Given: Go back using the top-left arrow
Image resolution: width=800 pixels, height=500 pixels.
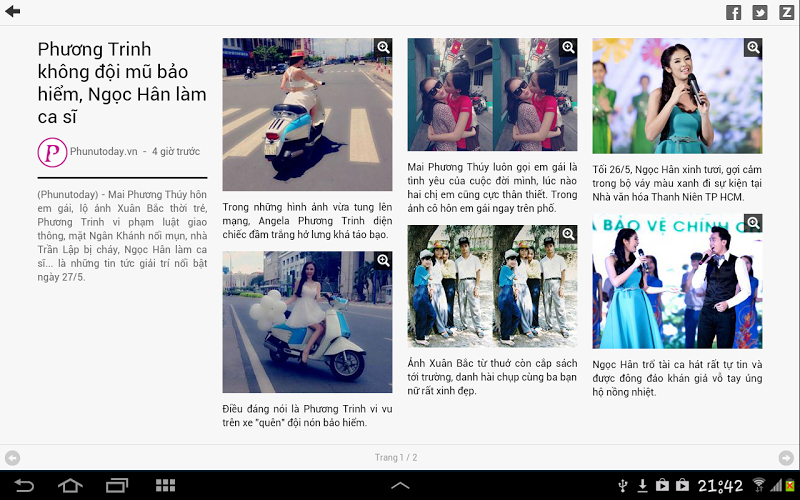Looking at the screenshot, I should (13, 12).
